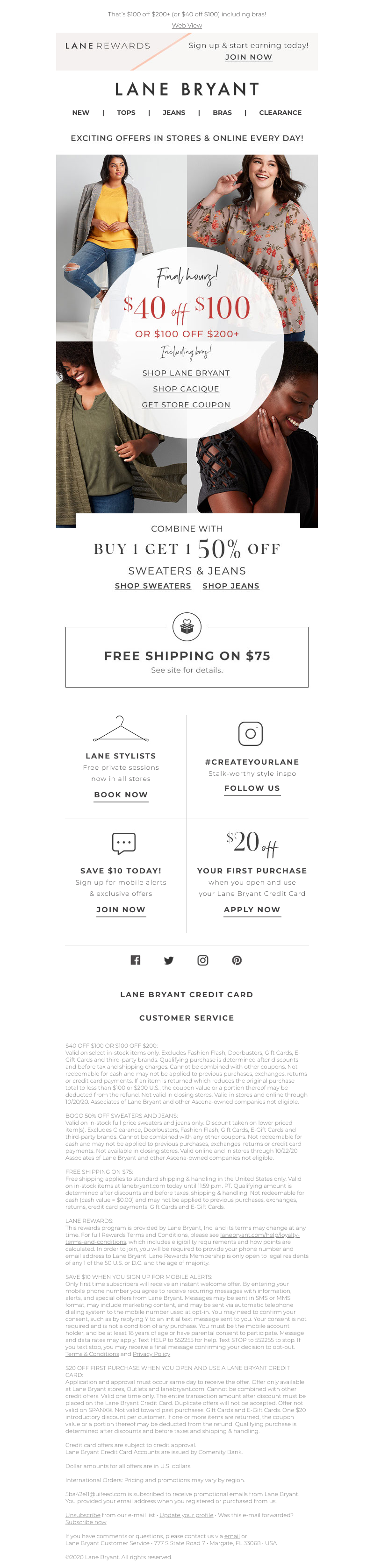Open Shop Jeans link
Viewport: 374px width, 1568px height.
coord(231,586)
